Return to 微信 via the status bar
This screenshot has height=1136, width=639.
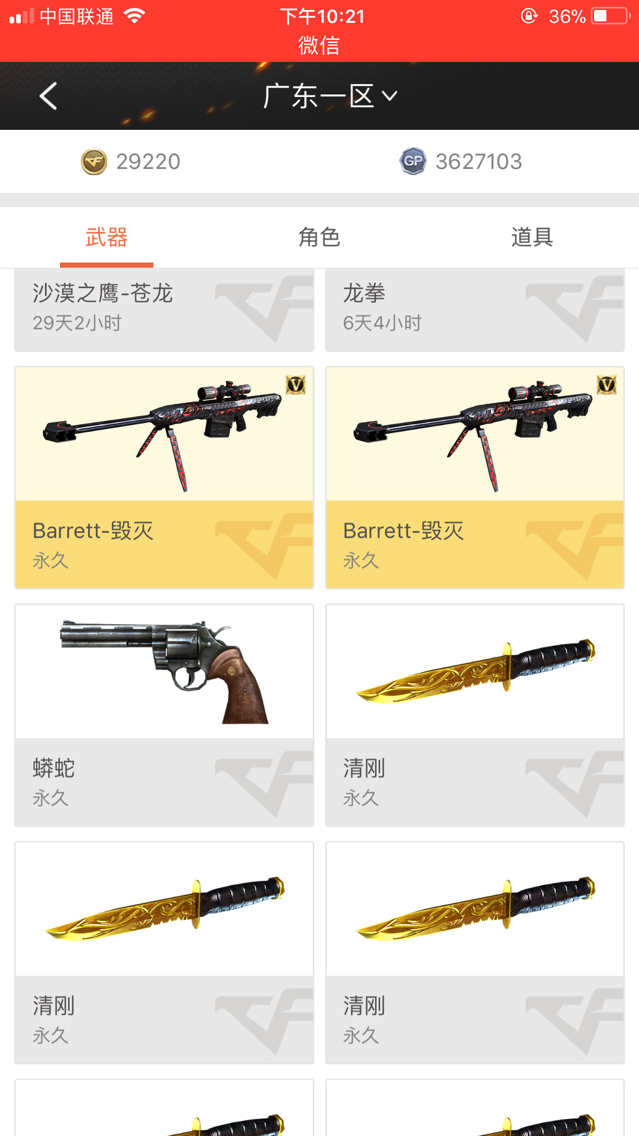click(319, 46)
